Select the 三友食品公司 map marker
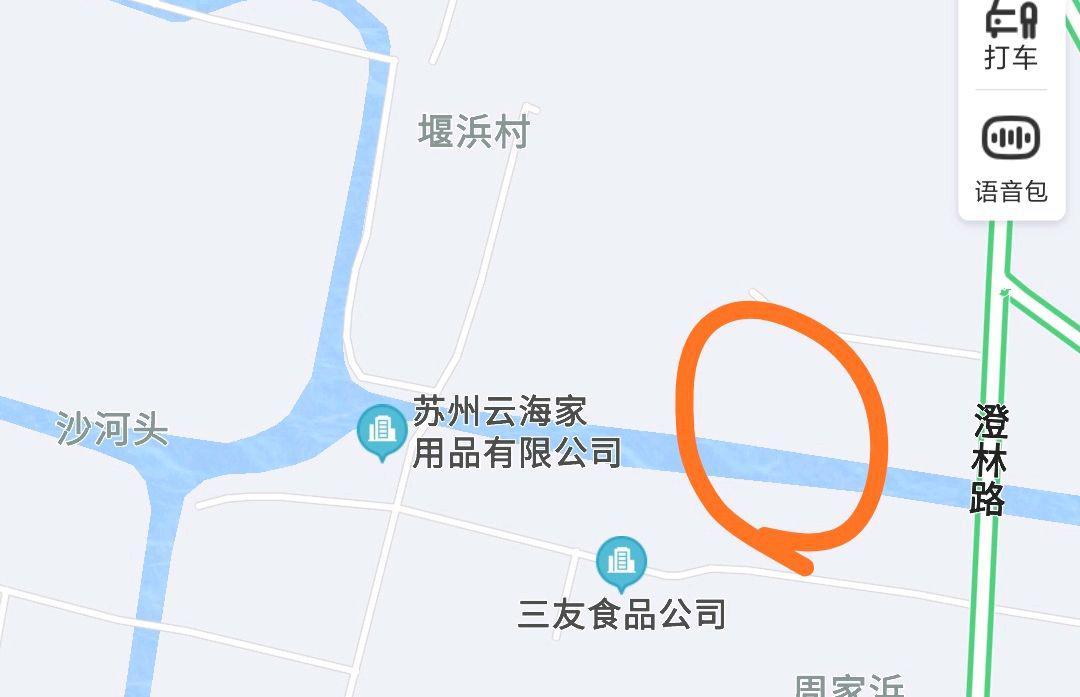Screen dimensions: 1080x697 coord(621,562)
